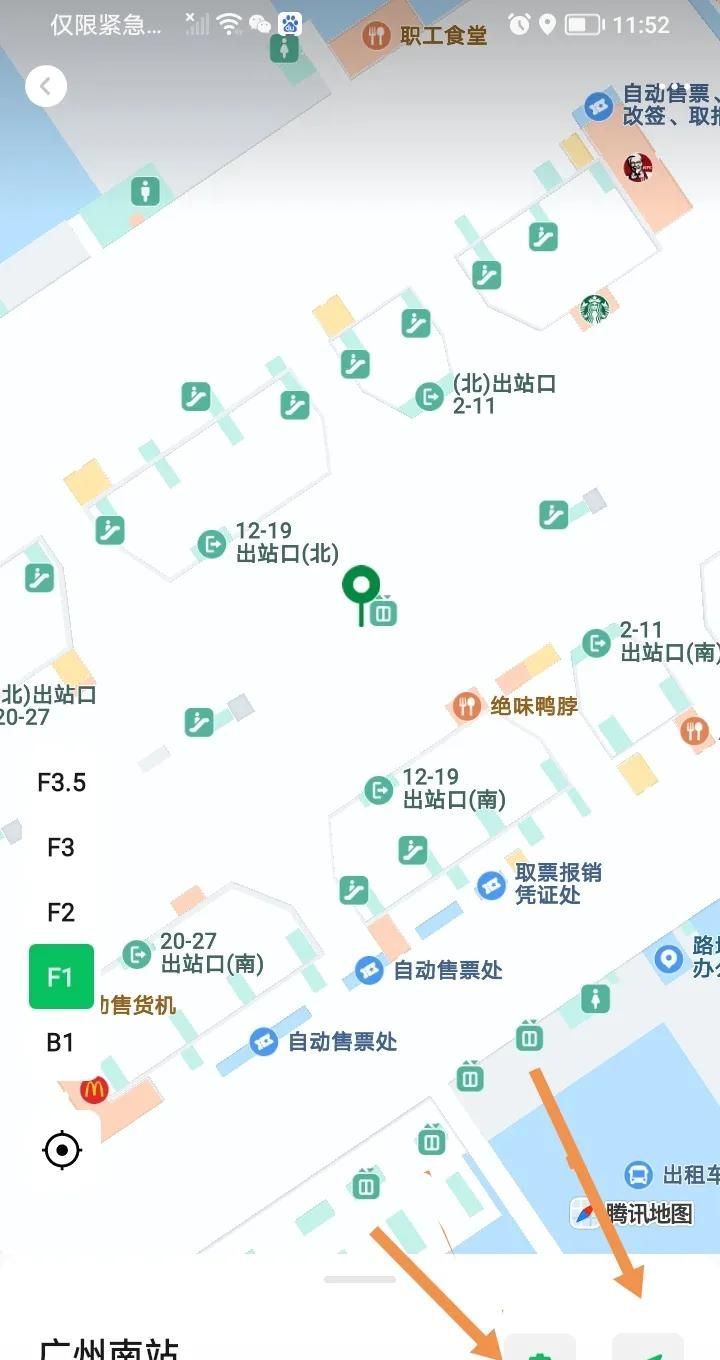Screen dimensions: 720x1360
Task: Tap the 职工食堂 restaurant icon
Action: pos(376,34)
